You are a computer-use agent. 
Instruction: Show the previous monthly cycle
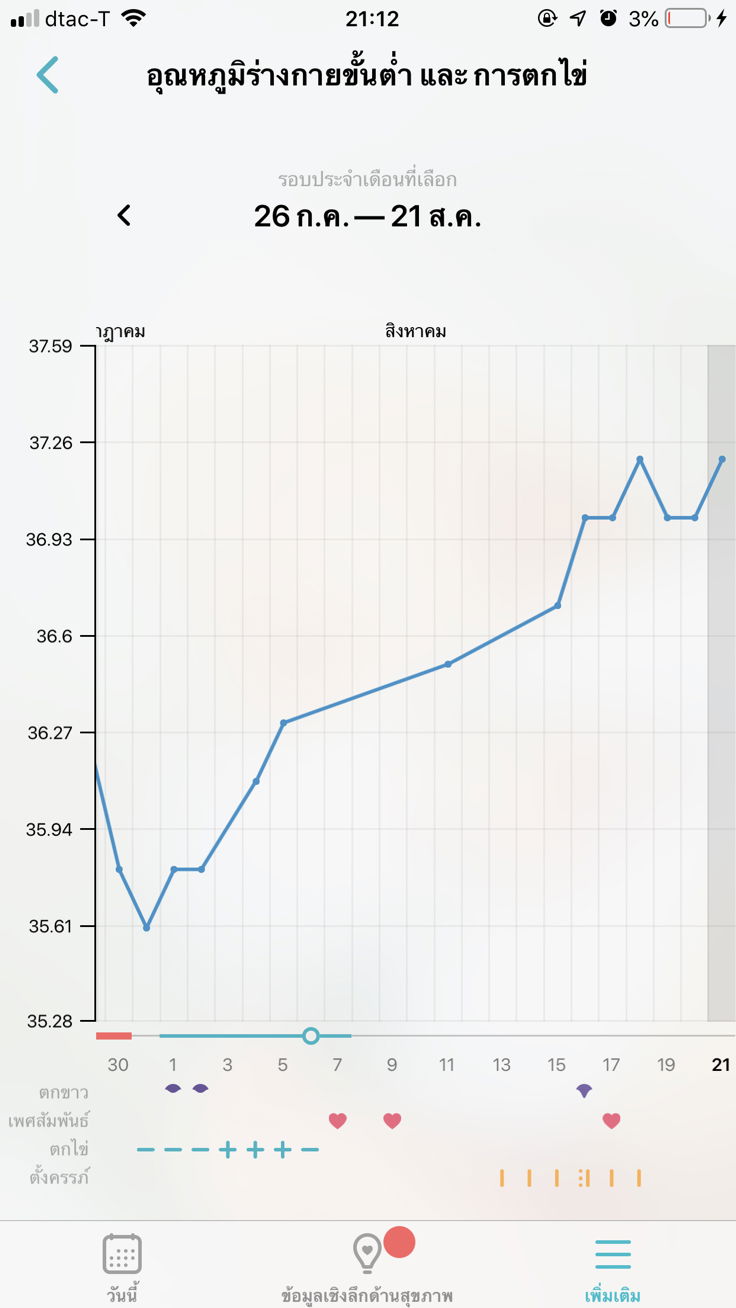[124, 215]
